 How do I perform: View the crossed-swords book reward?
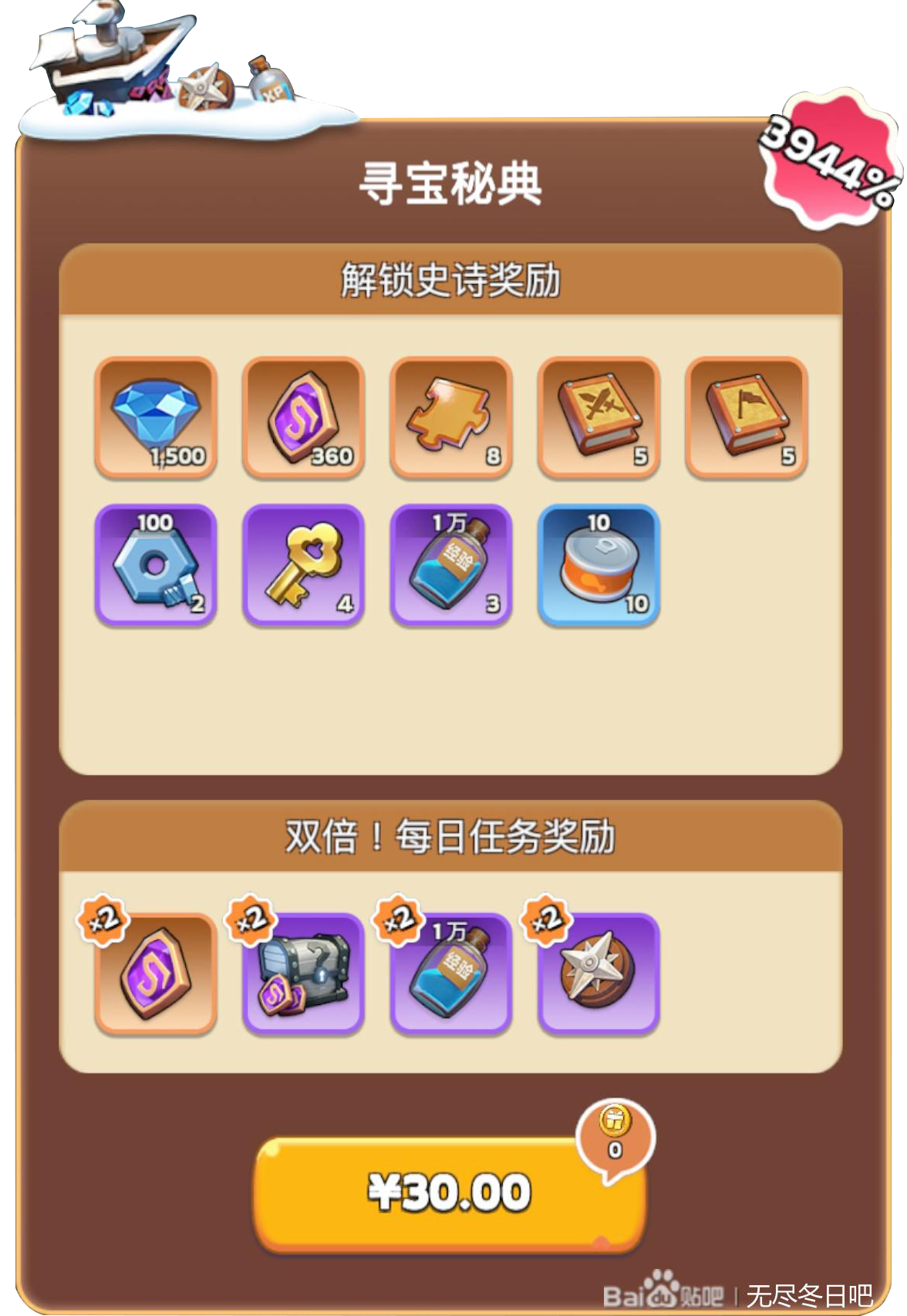click(598, 417)
